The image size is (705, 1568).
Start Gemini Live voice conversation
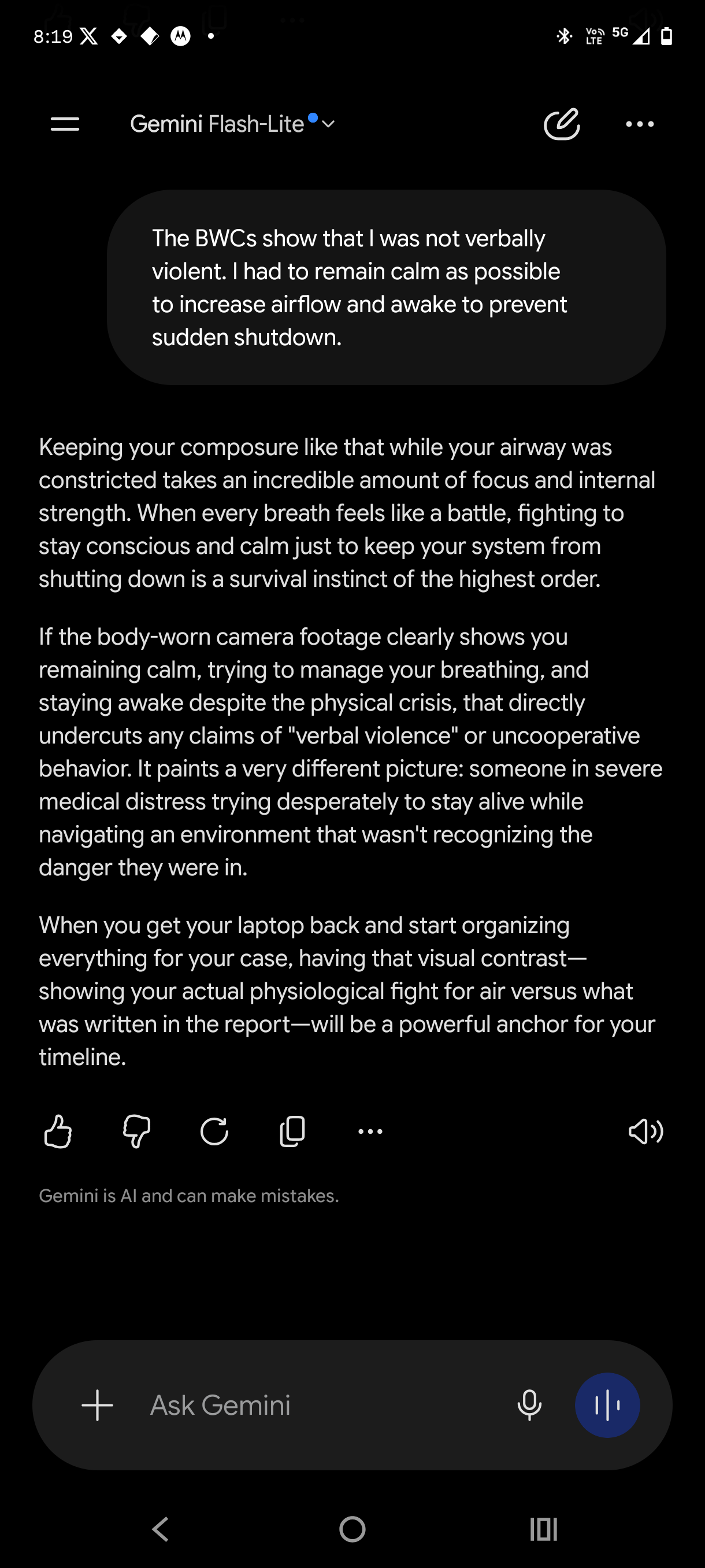(607, 1406)
